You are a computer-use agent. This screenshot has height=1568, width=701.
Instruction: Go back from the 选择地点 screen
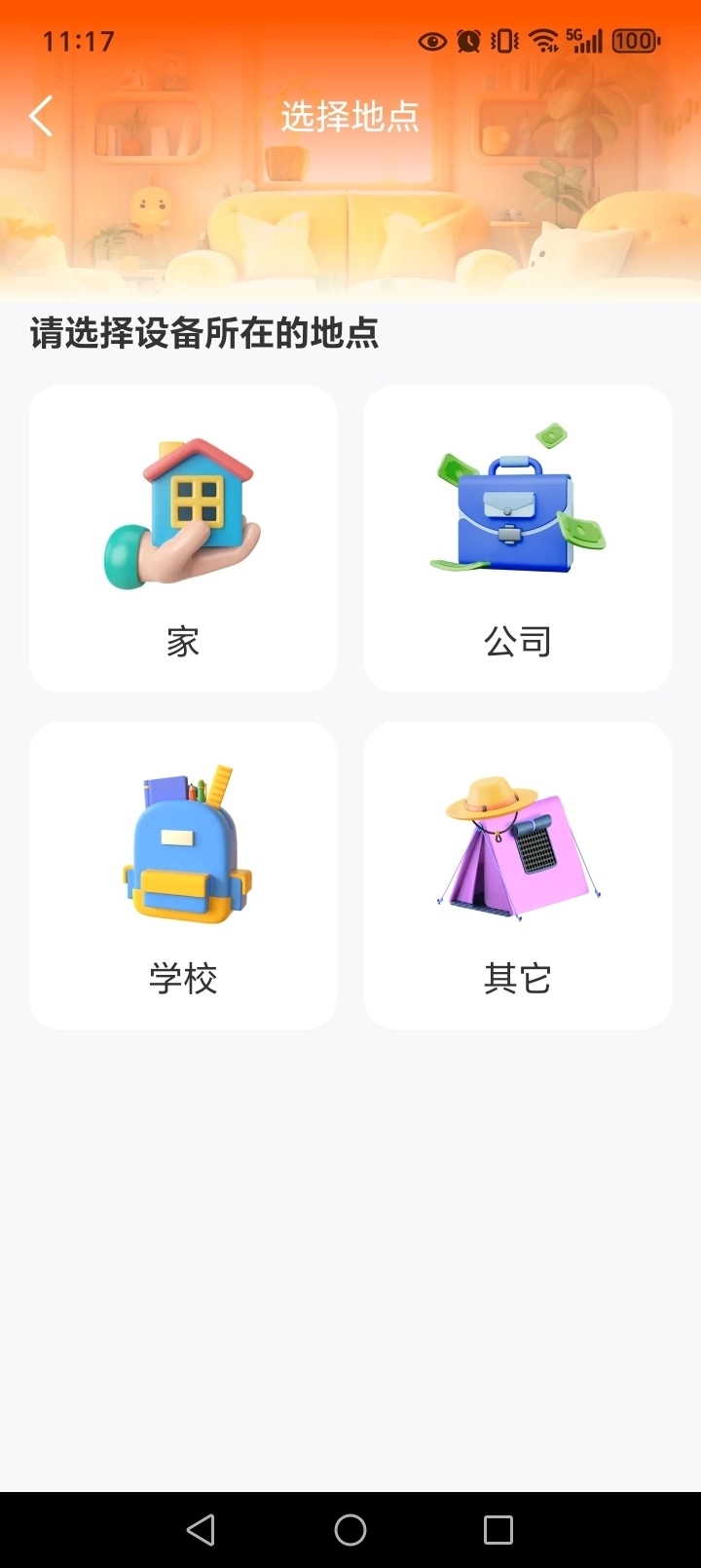pos(41,117)
